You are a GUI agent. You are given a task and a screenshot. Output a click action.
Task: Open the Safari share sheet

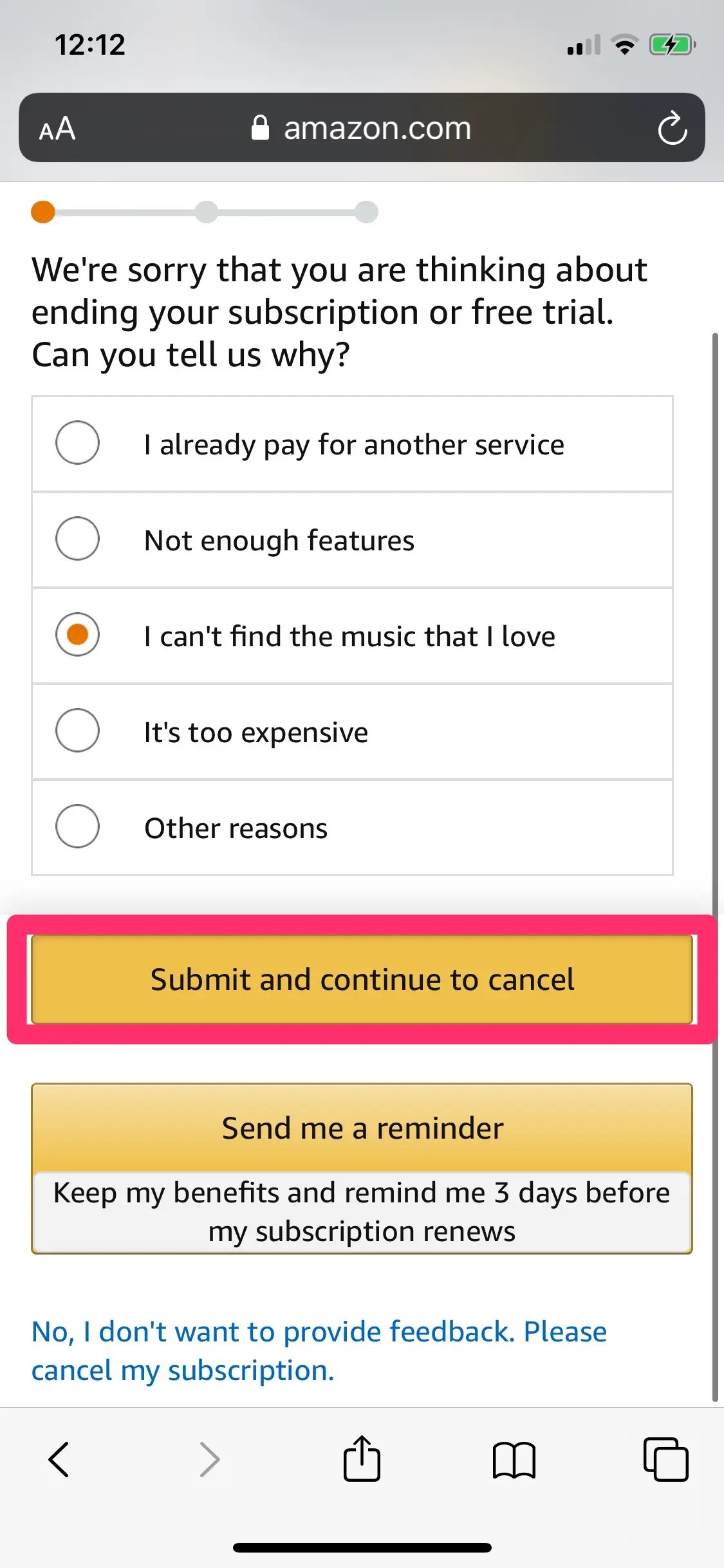point(362,1459)
